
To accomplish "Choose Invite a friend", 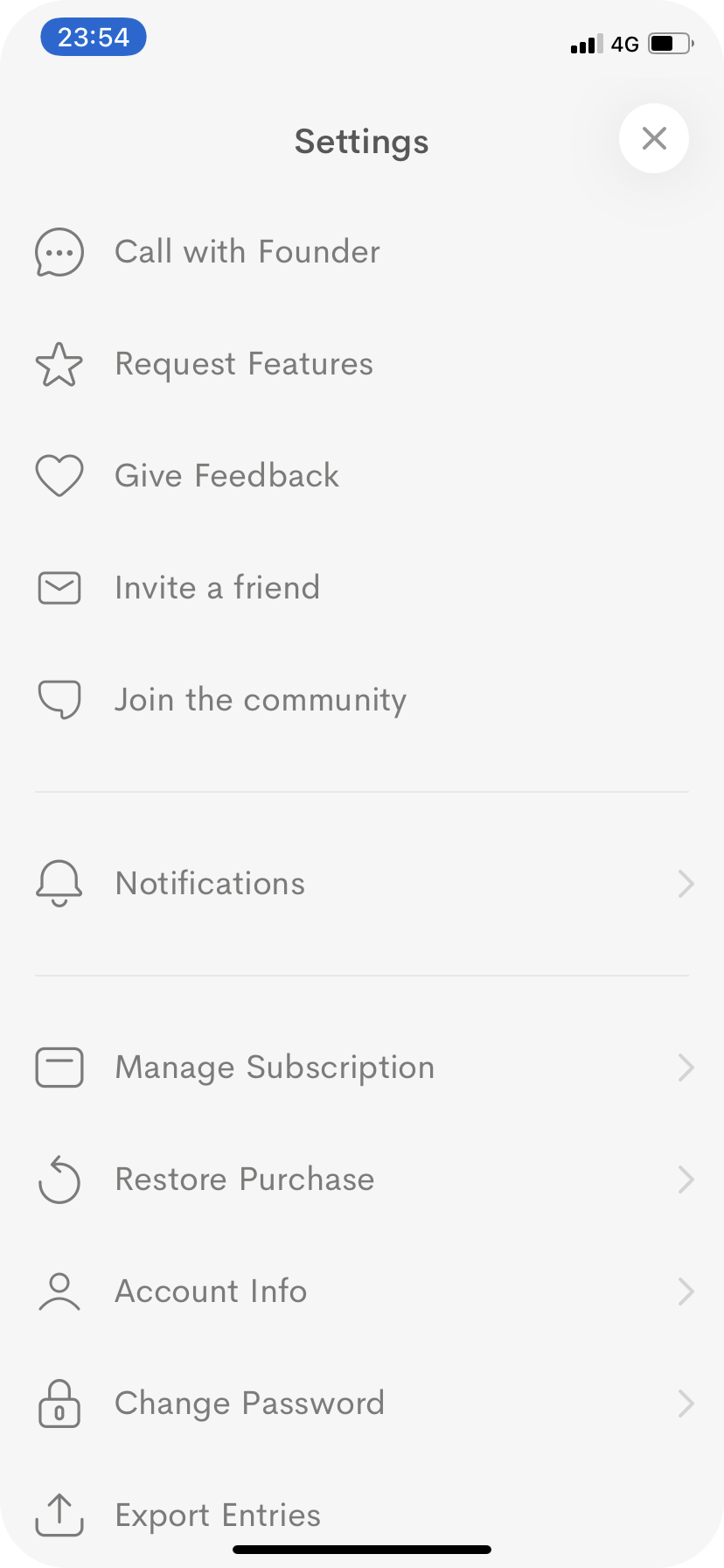I will [217, 588].
